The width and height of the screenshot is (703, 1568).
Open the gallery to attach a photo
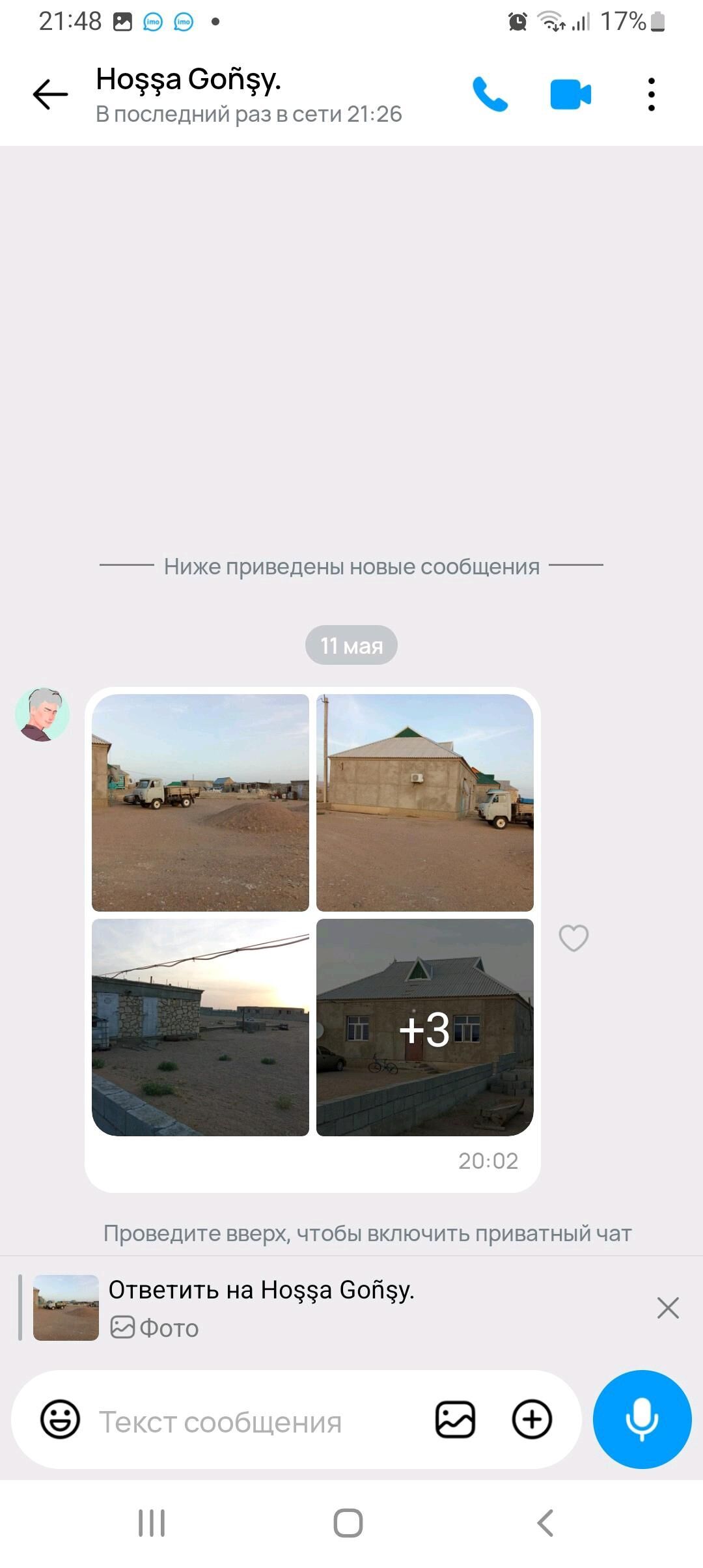[x=456, y=1420]
